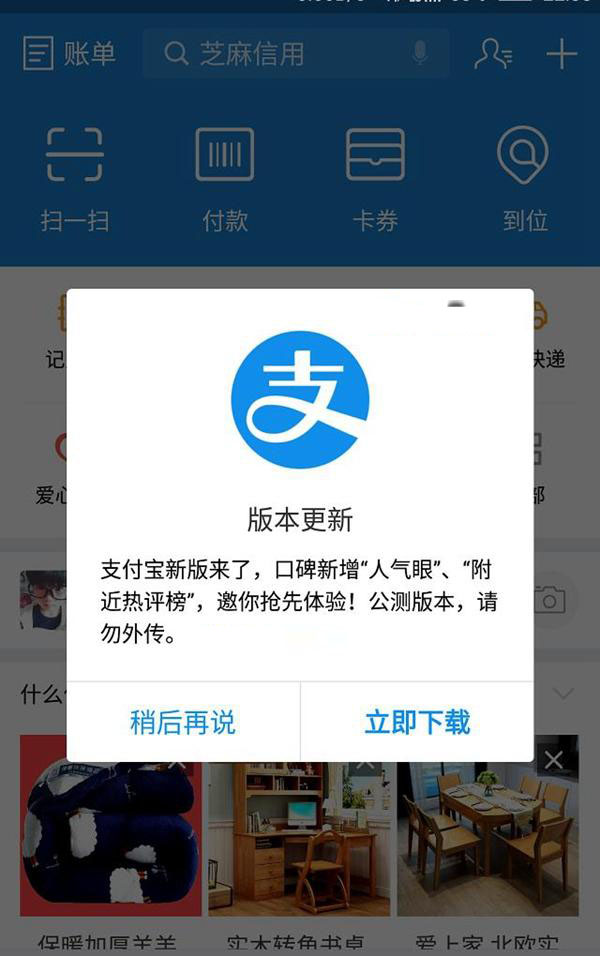Start voice search with the microphone icon
This screenshot has height=956, width=600.
pos(420,53)
